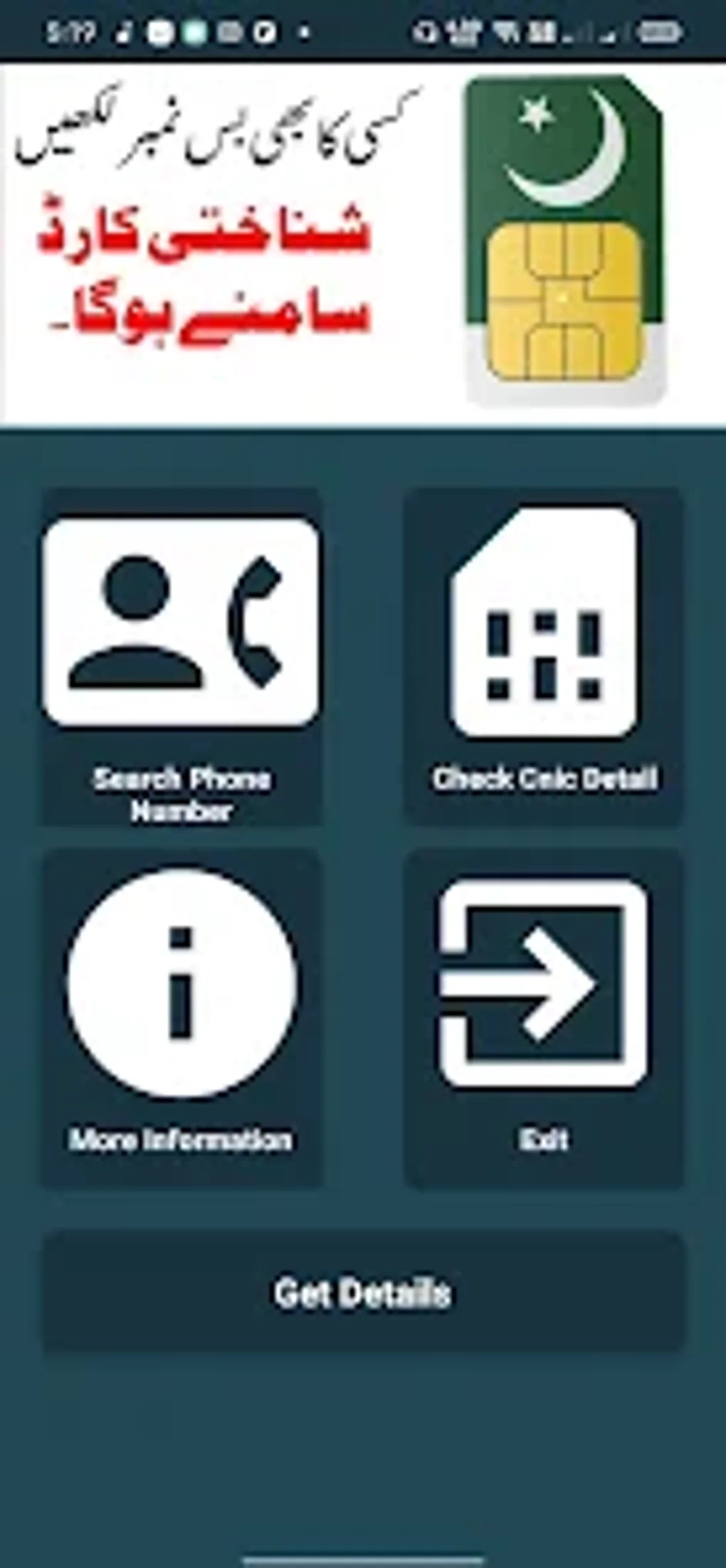Image resolution: width=726 pixels, height=1568 pixels.
Task: Click the More Information text label
Action: tap(181, 1138)
